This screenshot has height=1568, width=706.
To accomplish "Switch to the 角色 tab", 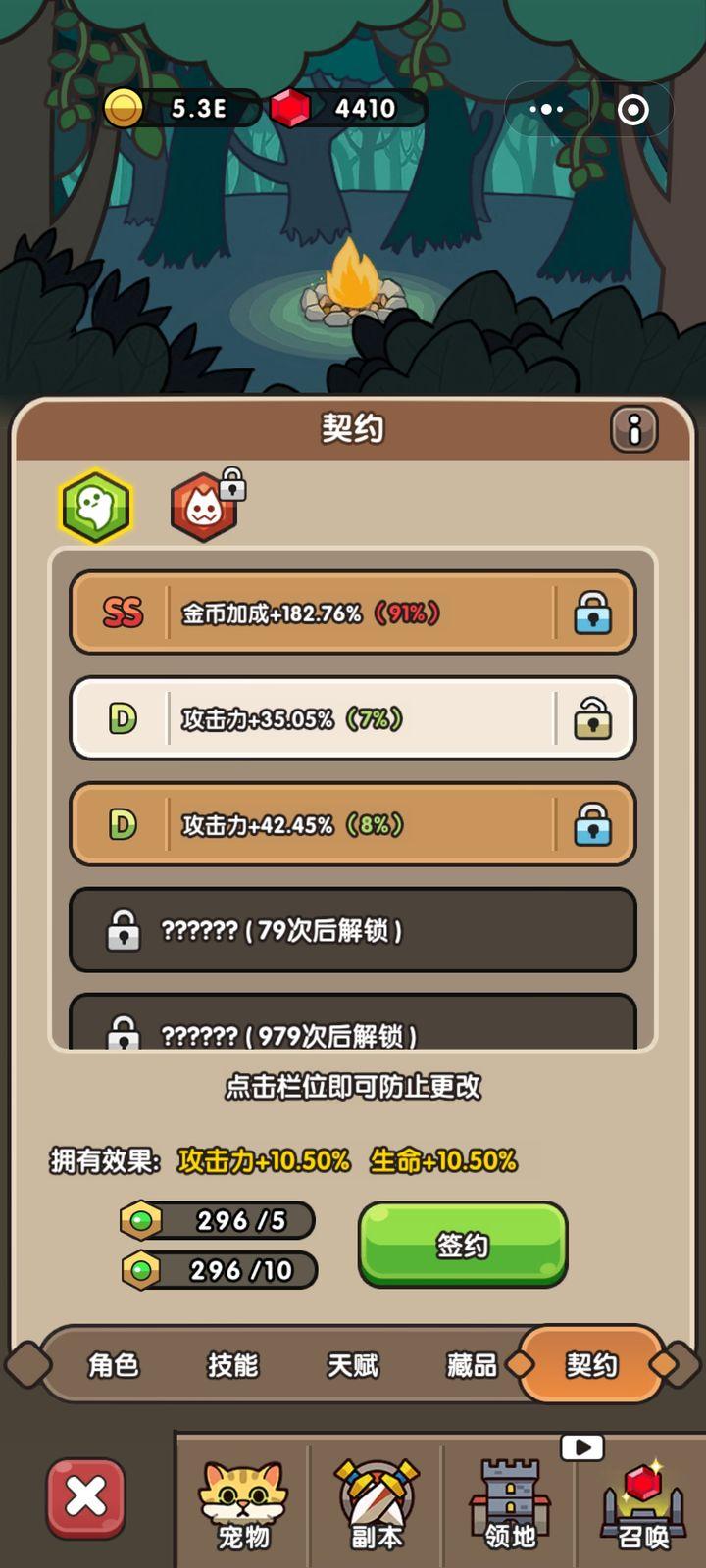I will 114,1365.
